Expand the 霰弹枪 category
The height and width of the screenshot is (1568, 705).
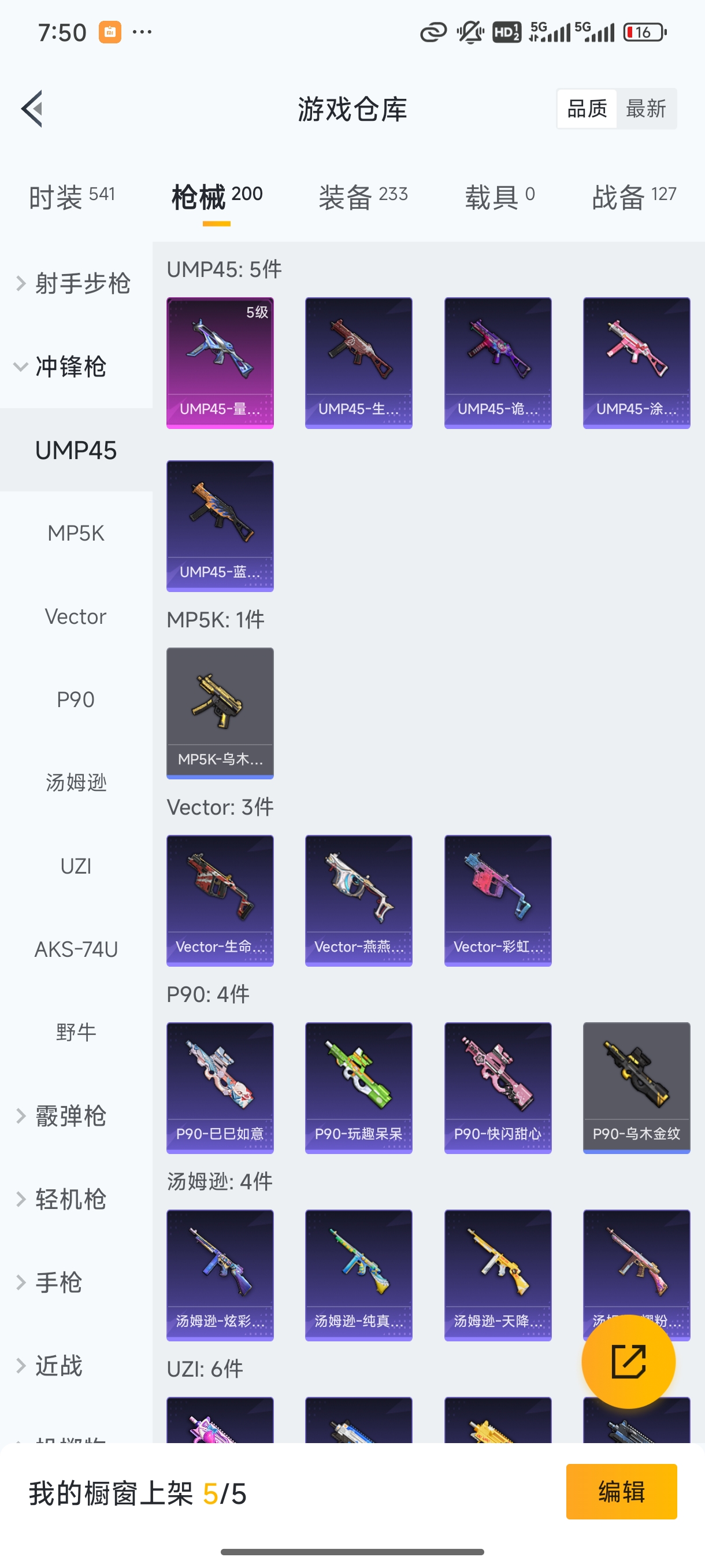[x=61, y=1116]
